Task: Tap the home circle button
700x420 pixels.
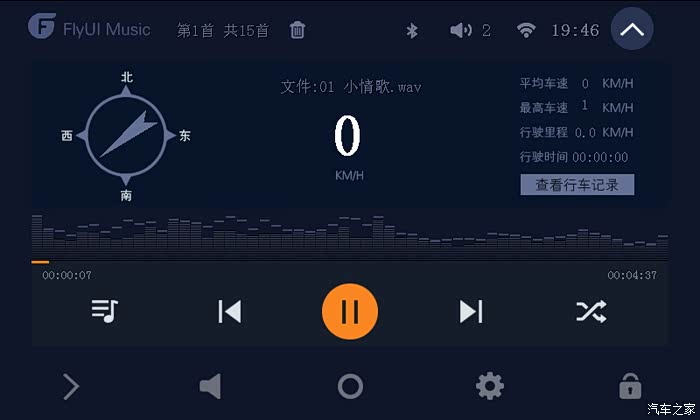Action: coord(350,386)
